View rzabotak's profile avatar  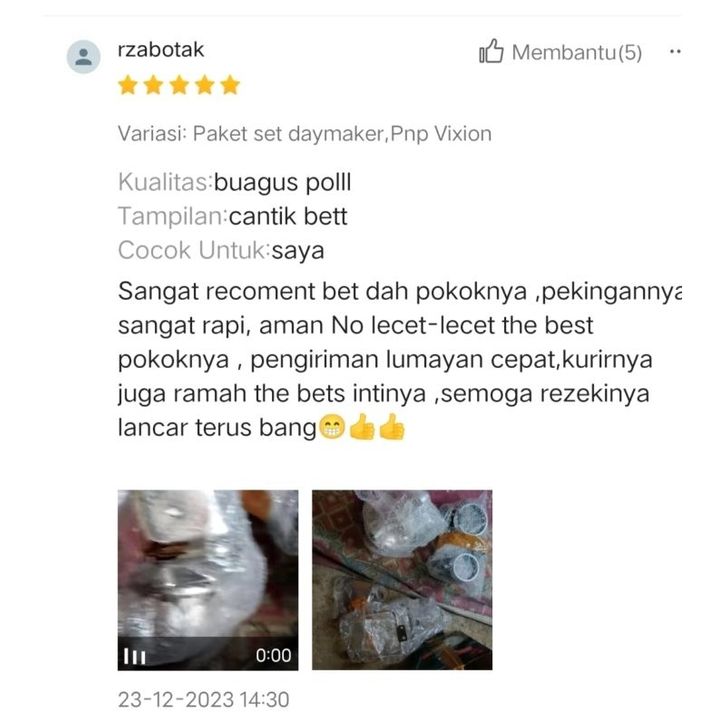tap(84, 57)
